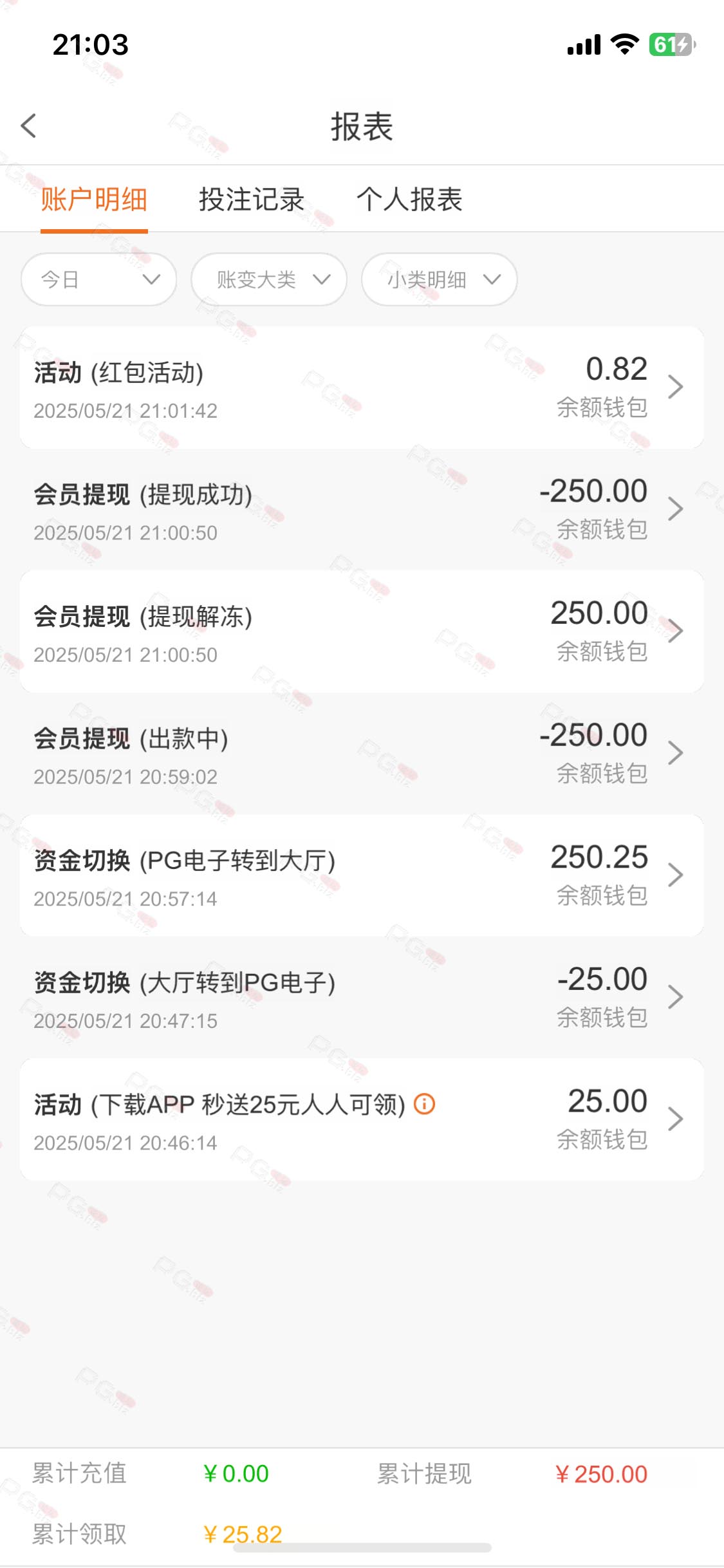Switch to the 个人报表 tab
Image resolution: width=724 pixels, height=1568 pixels.
pos(409,200)
